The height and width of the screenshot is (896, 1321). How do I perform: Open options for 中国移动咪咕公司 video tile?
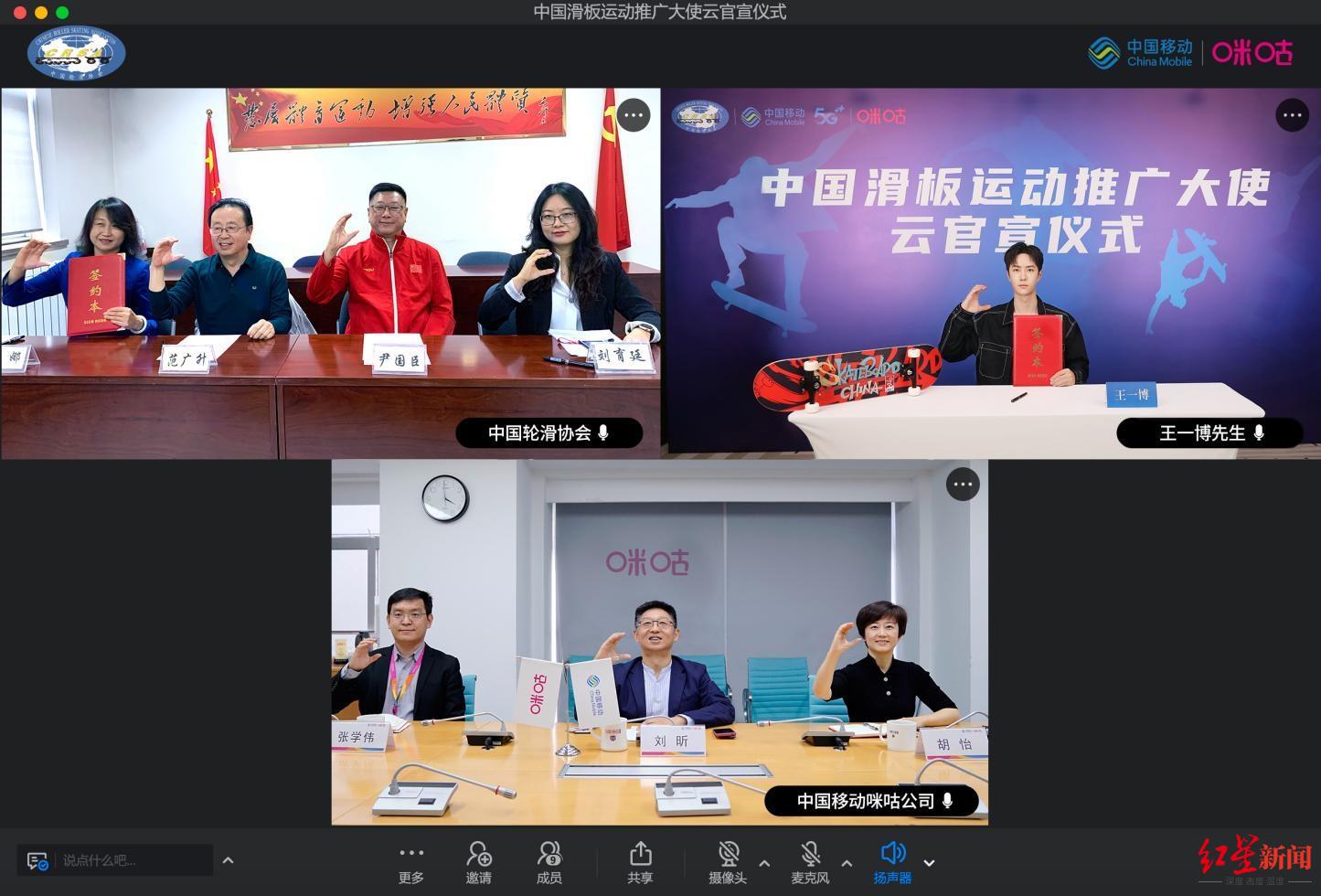pos(962,485)
